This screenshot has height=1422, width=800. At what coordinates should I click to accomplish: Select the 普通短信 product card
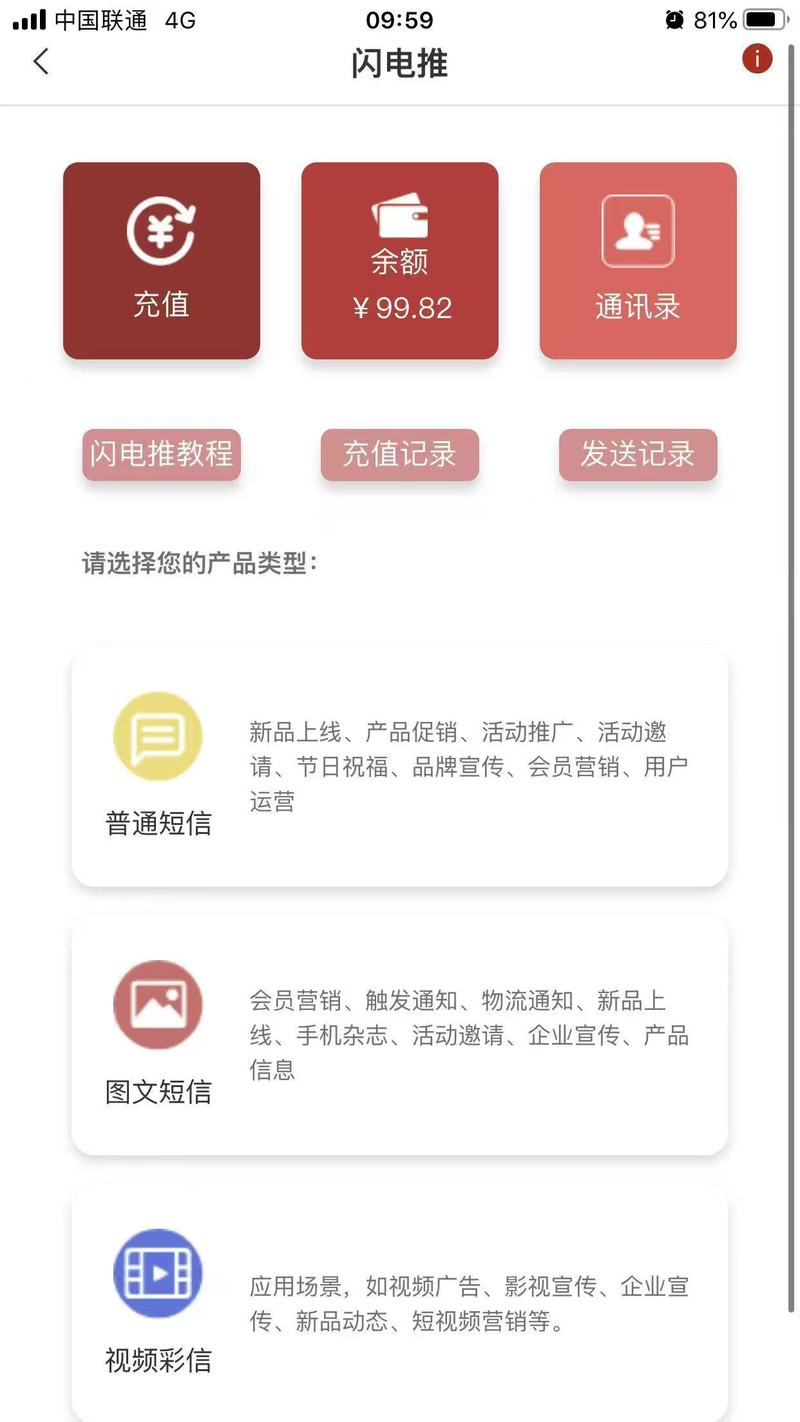tap(400, 766)
